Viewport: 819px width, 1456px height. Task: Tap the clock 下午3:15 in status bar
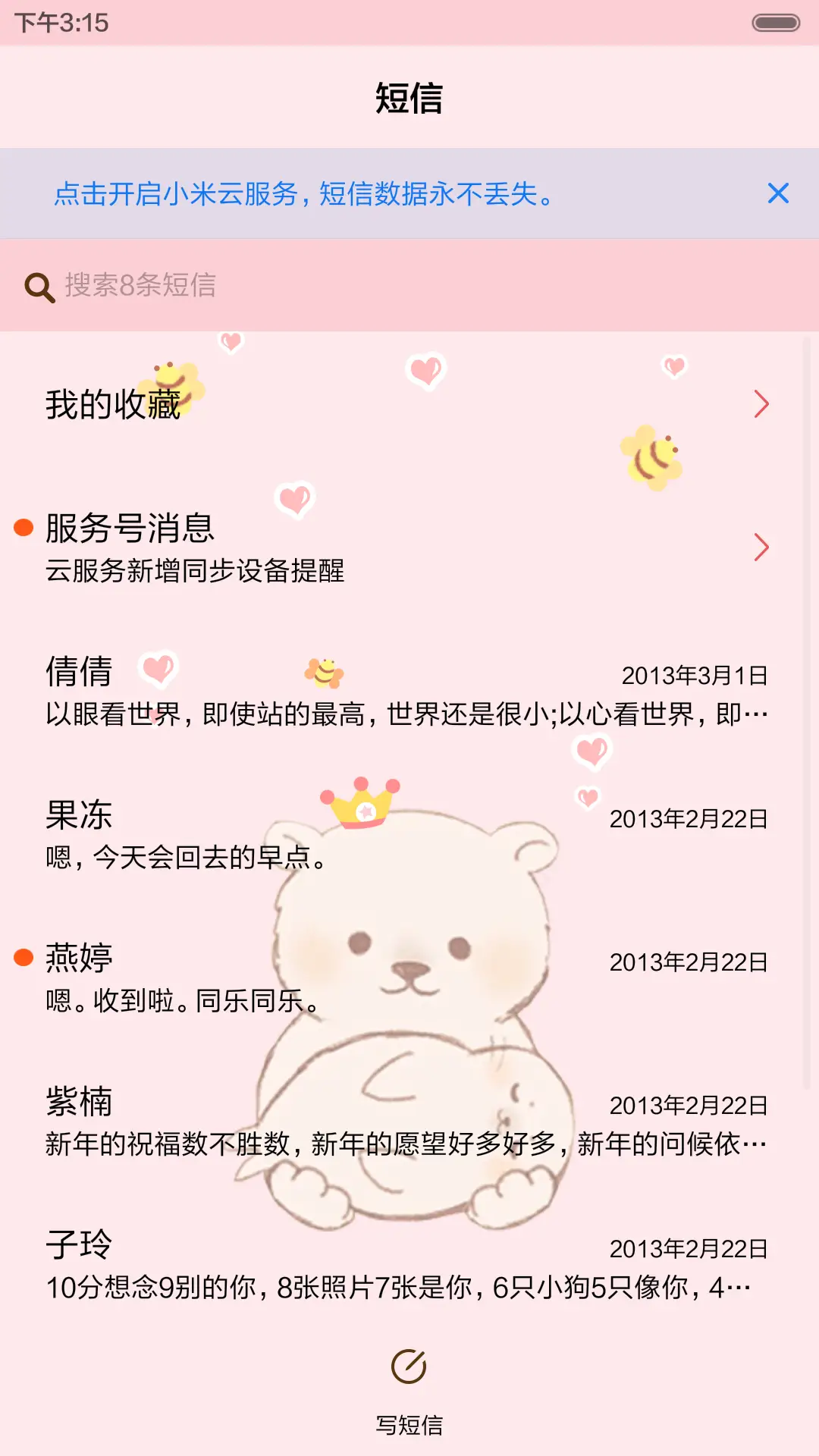click(x=61, y=20)
